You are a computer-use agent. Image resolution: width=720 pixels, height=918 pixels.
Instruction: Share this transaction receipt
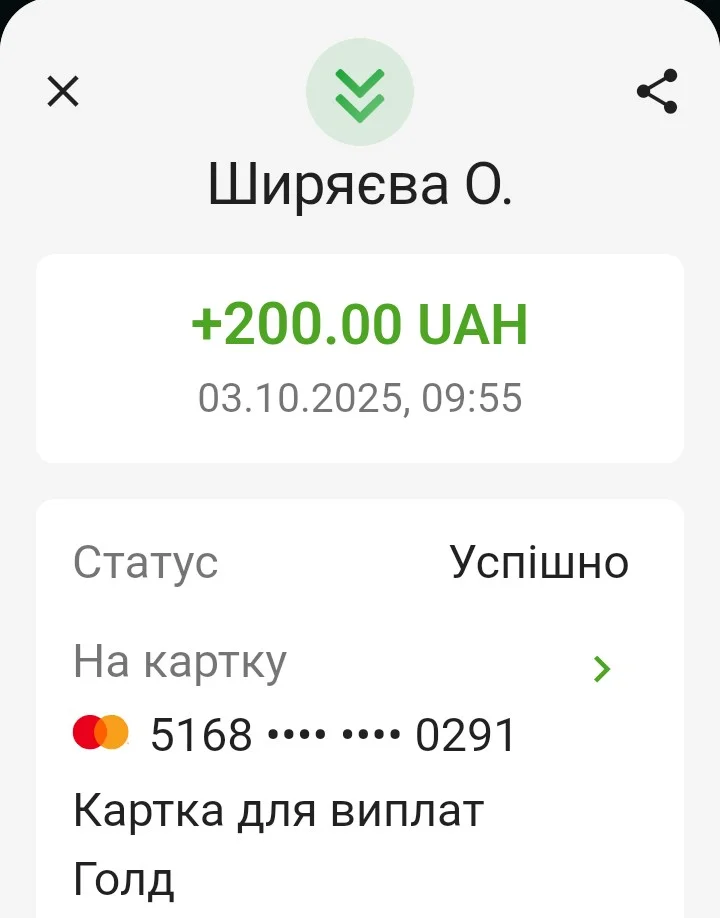point(657,92)
